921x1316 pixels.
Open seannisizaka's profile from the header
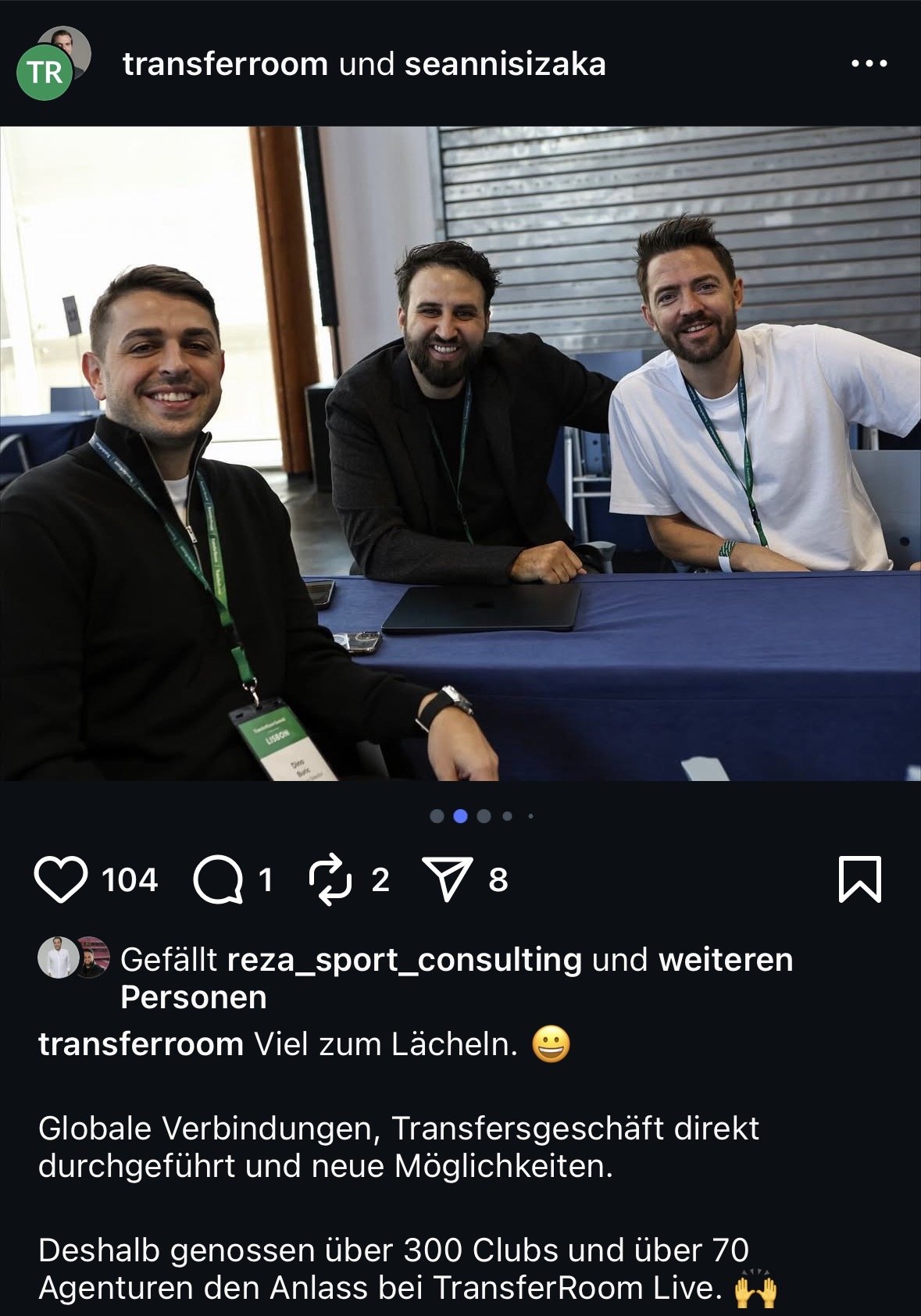[505, 64]
